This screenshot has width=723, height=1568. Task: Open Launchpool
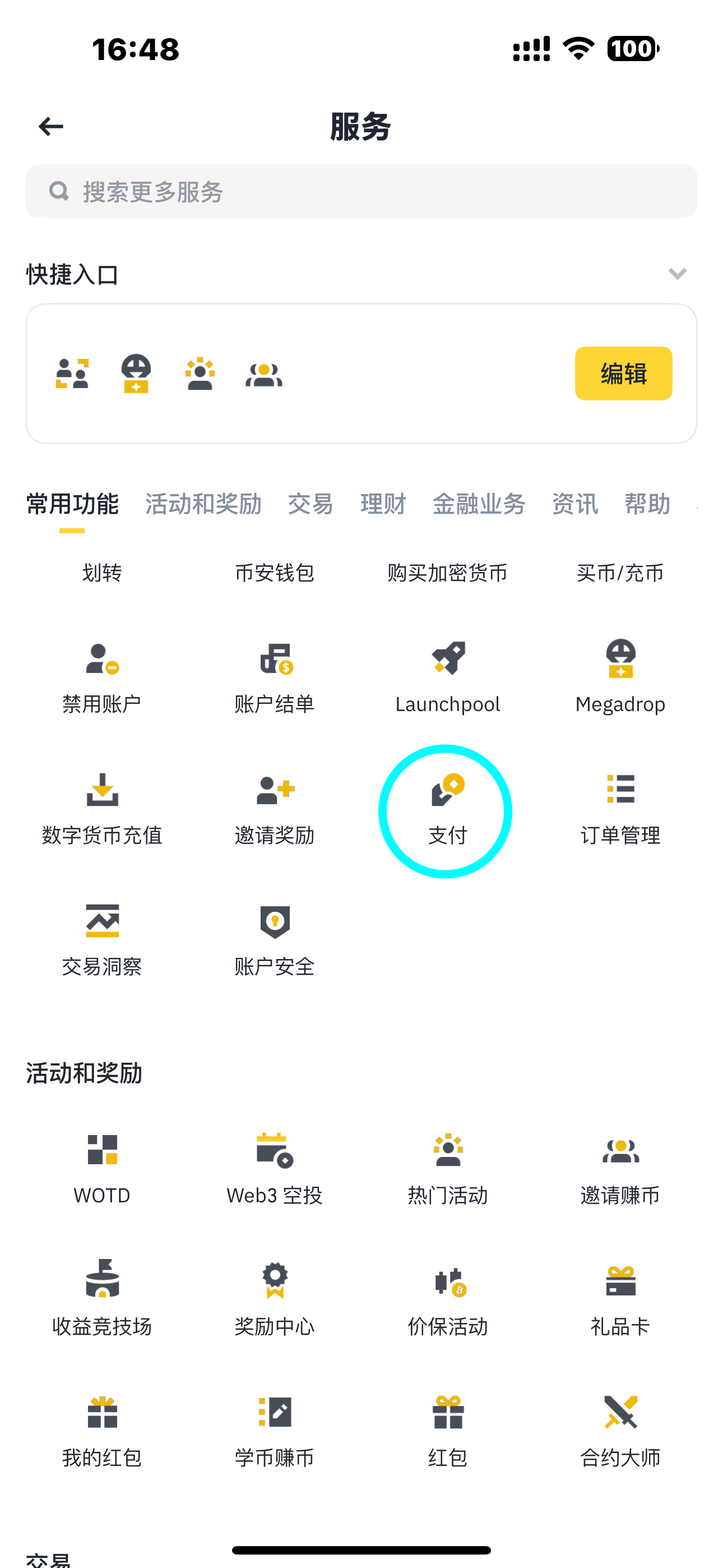click(448, 677)
